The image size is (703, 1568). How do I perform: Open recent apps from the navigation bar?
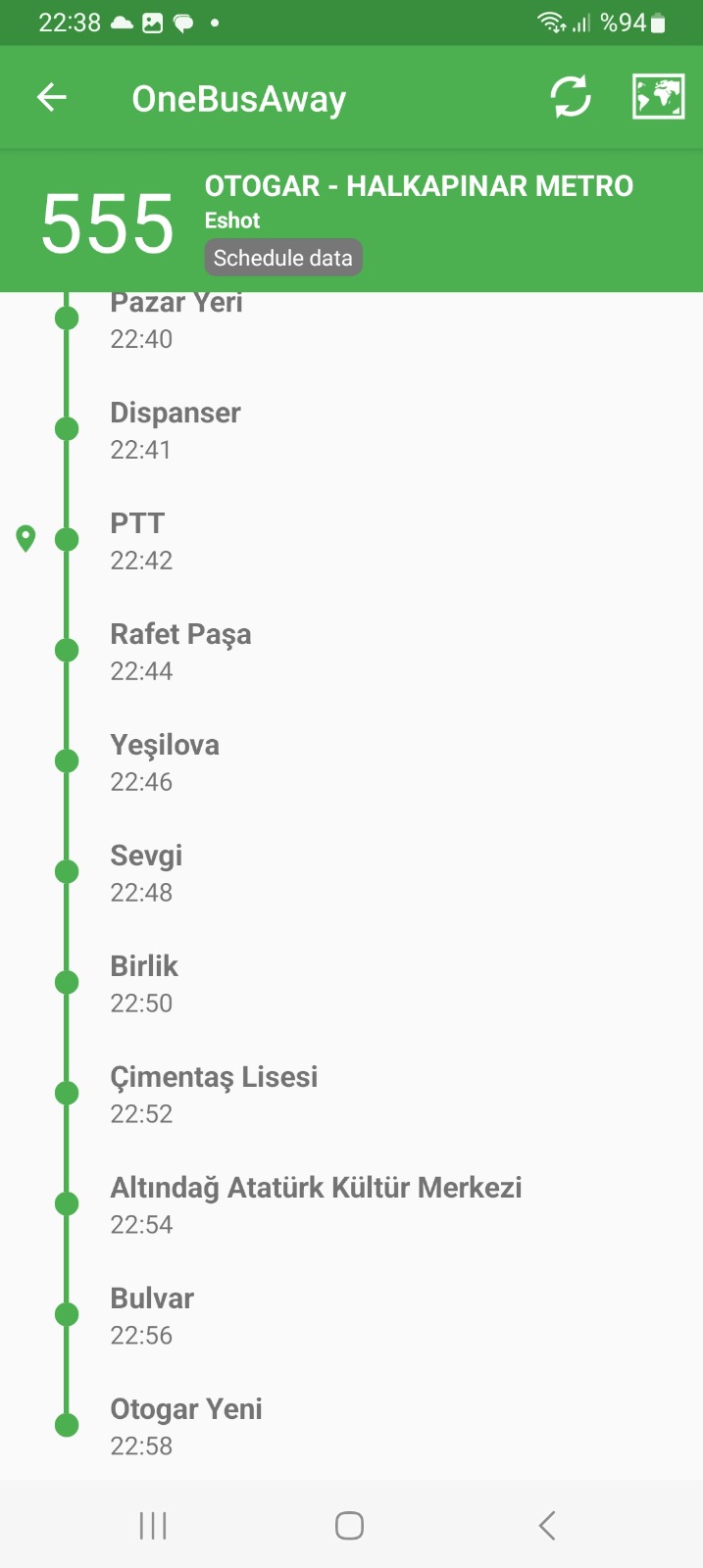click(153, 1525)
